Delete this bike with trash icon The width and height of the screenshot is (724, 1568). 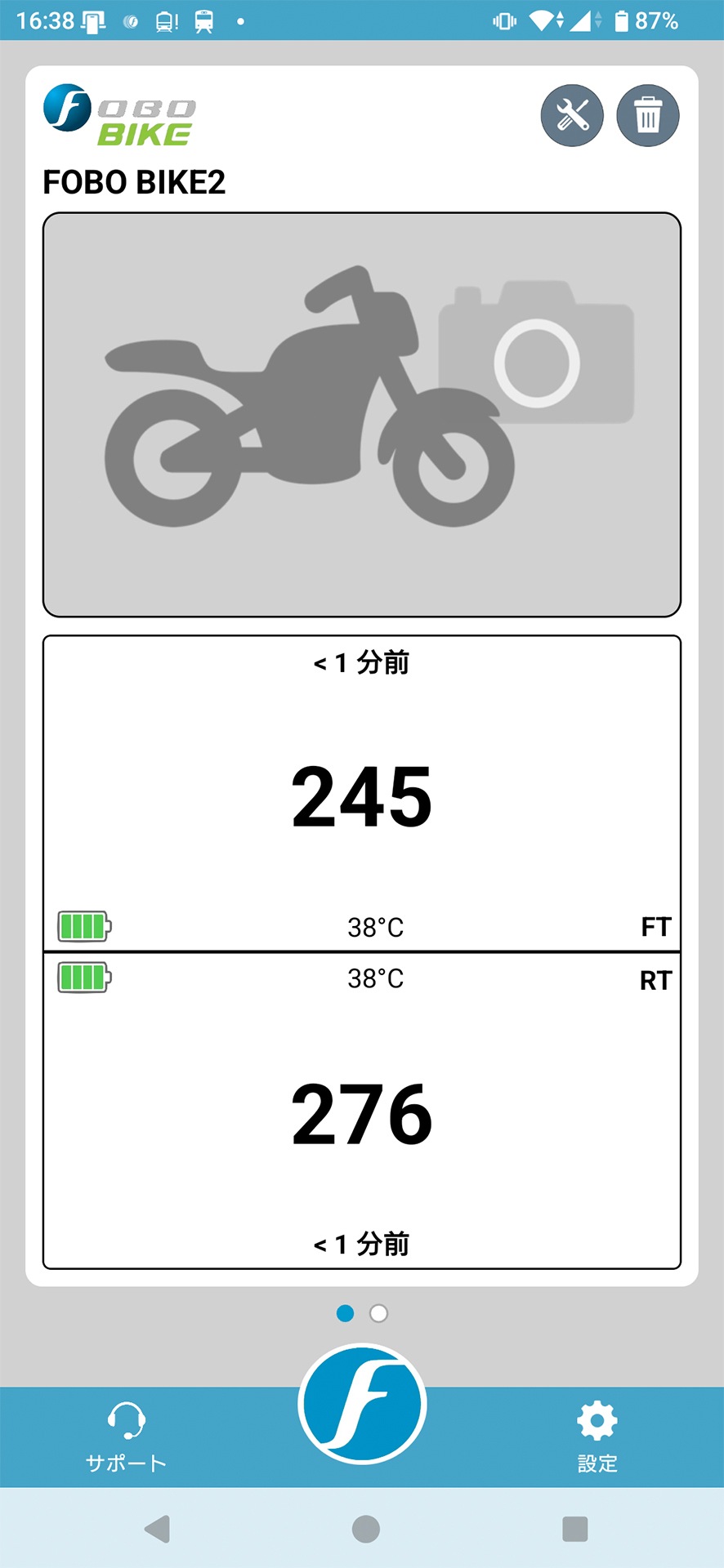tap(648, 115)
